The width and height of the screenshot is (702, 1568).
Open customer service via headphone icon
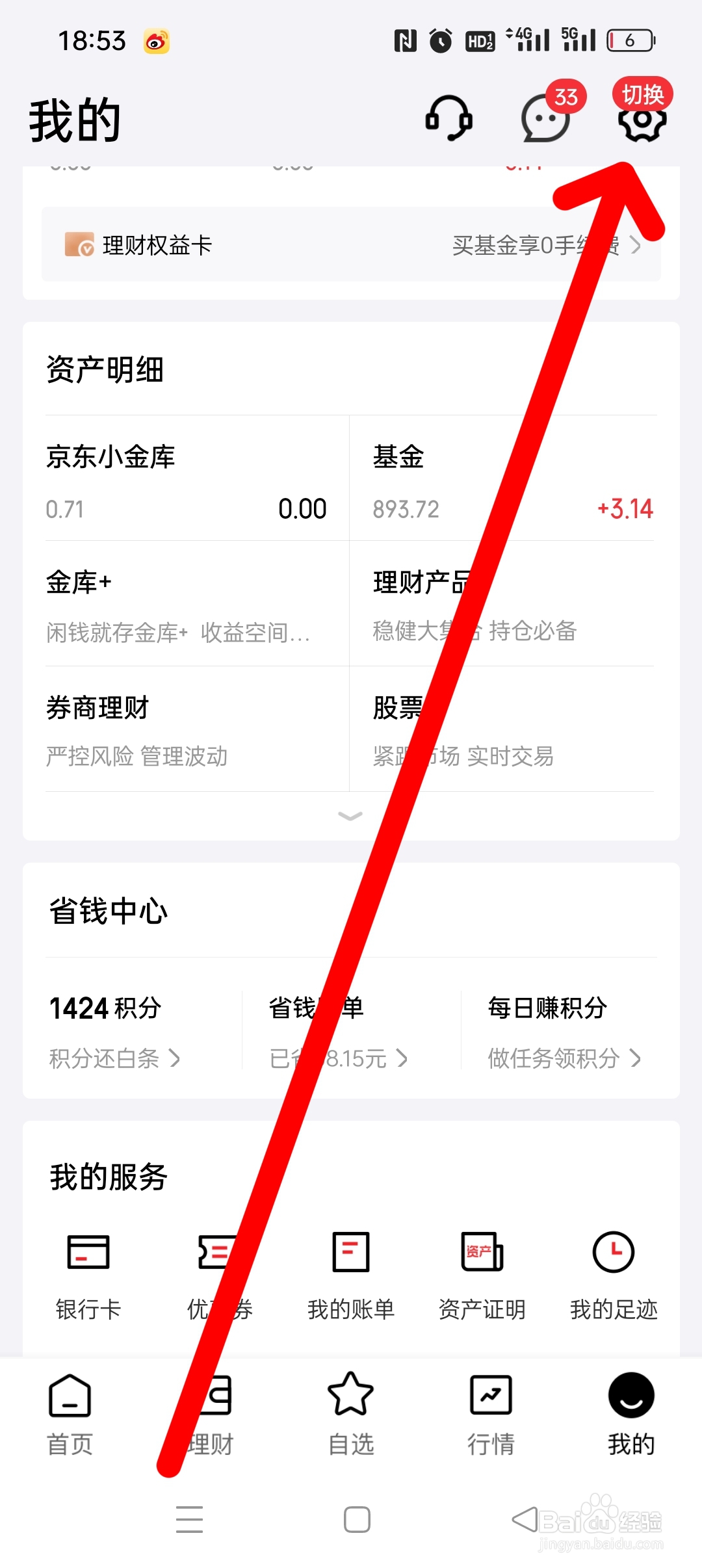click(x=448, y=119)
